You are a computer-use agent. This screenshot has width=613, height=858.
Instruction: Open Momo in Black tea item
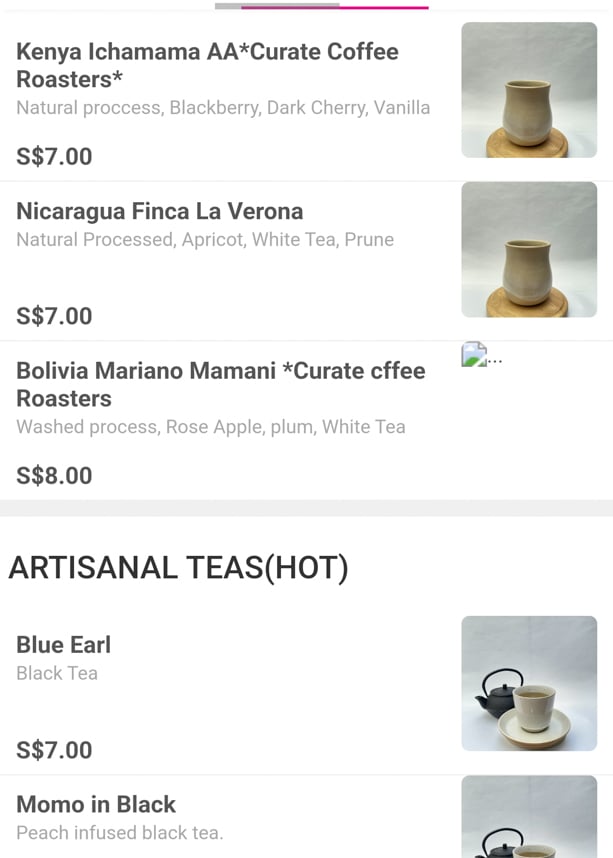pos(96,805)
